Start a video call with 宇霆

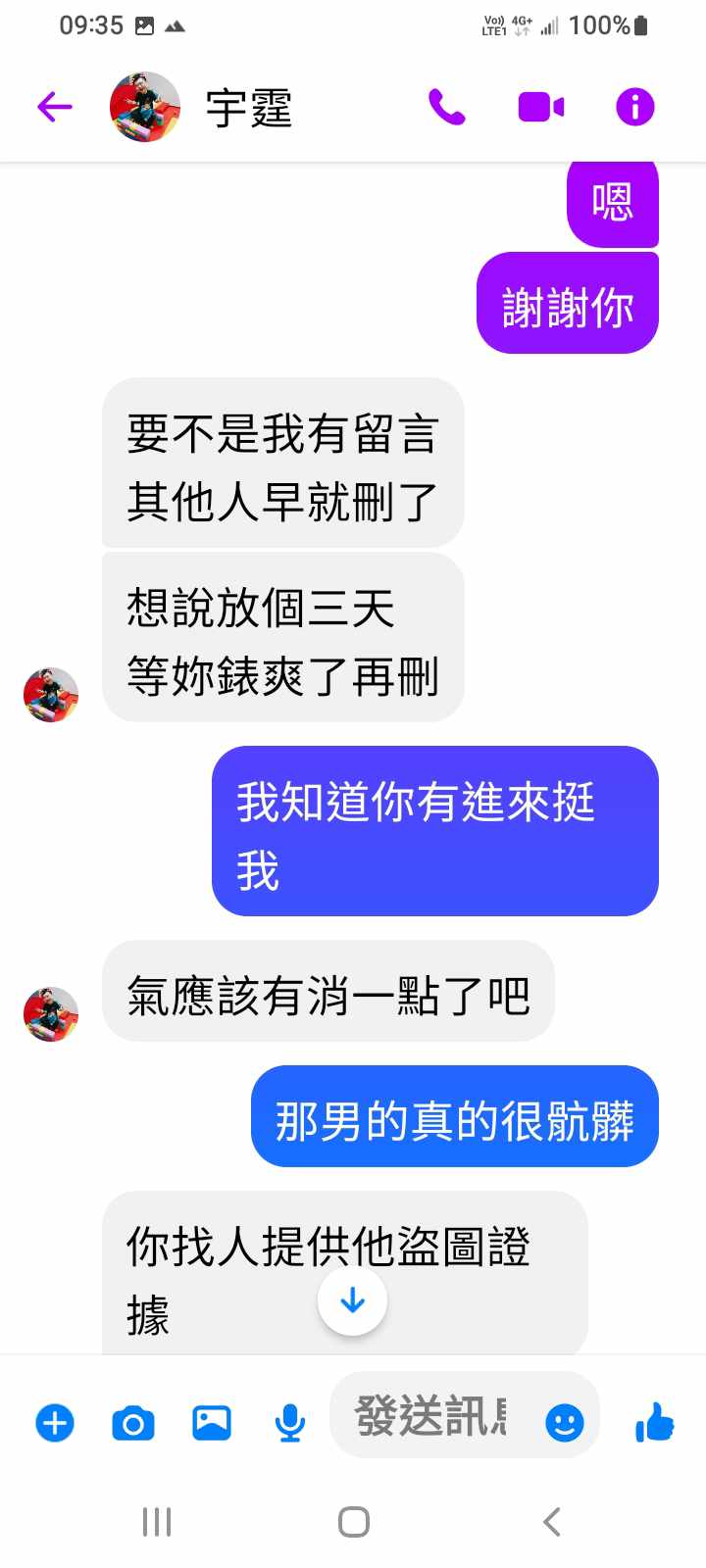click(x=540, y=107)
